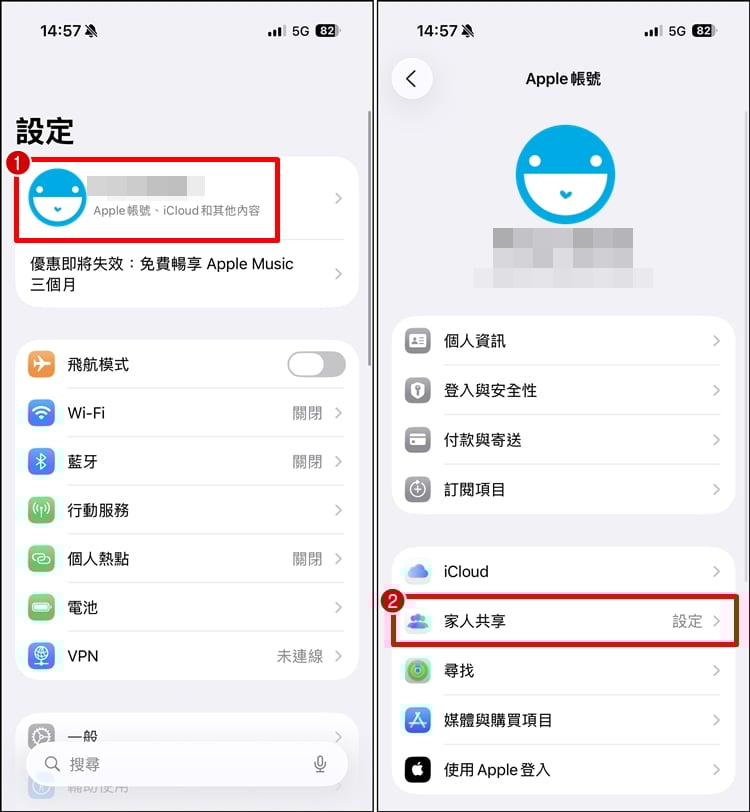Open 付款與寄送
Screen dimensions: 750x812
tap(562, 440)
